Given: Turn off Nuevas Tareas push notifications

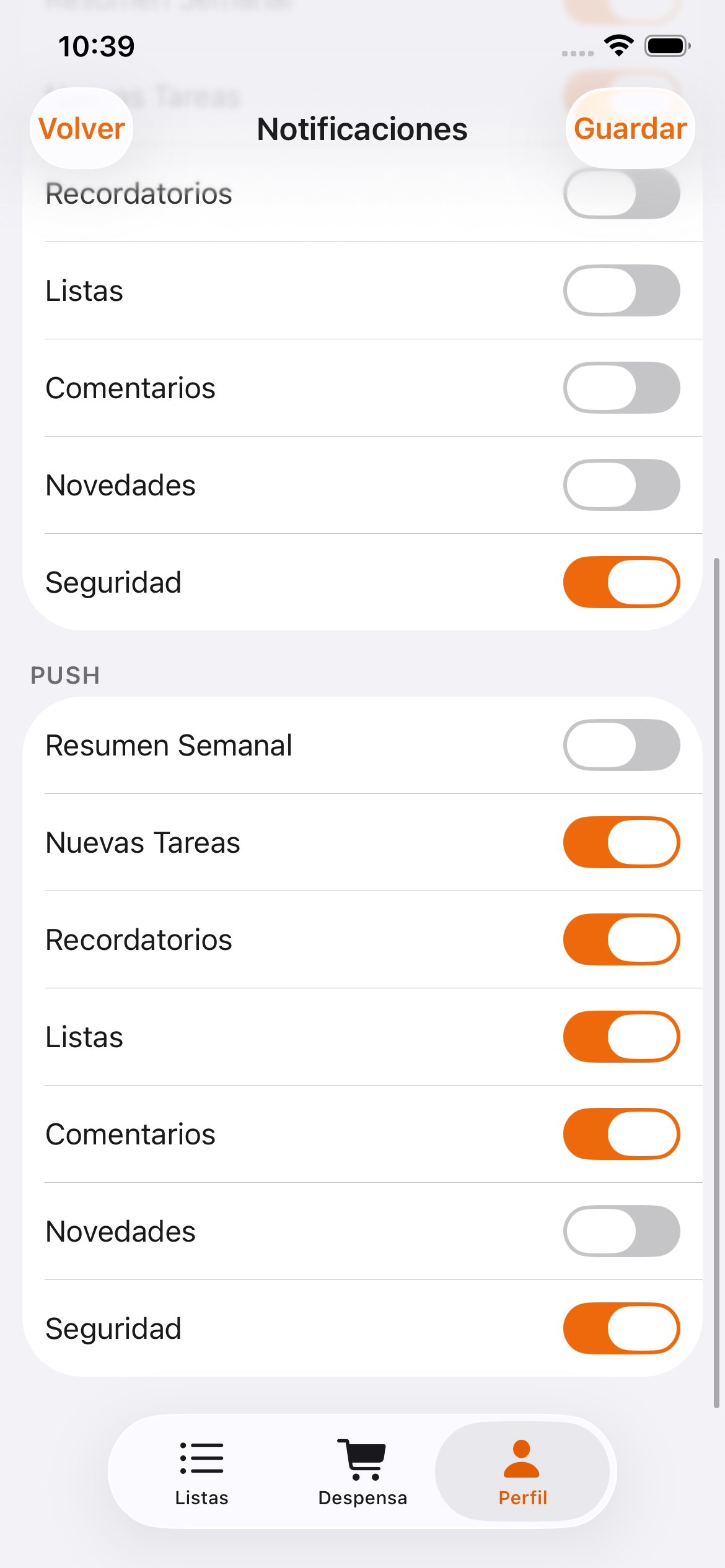Looking at the screenshot, I should [x=622, y=842].
